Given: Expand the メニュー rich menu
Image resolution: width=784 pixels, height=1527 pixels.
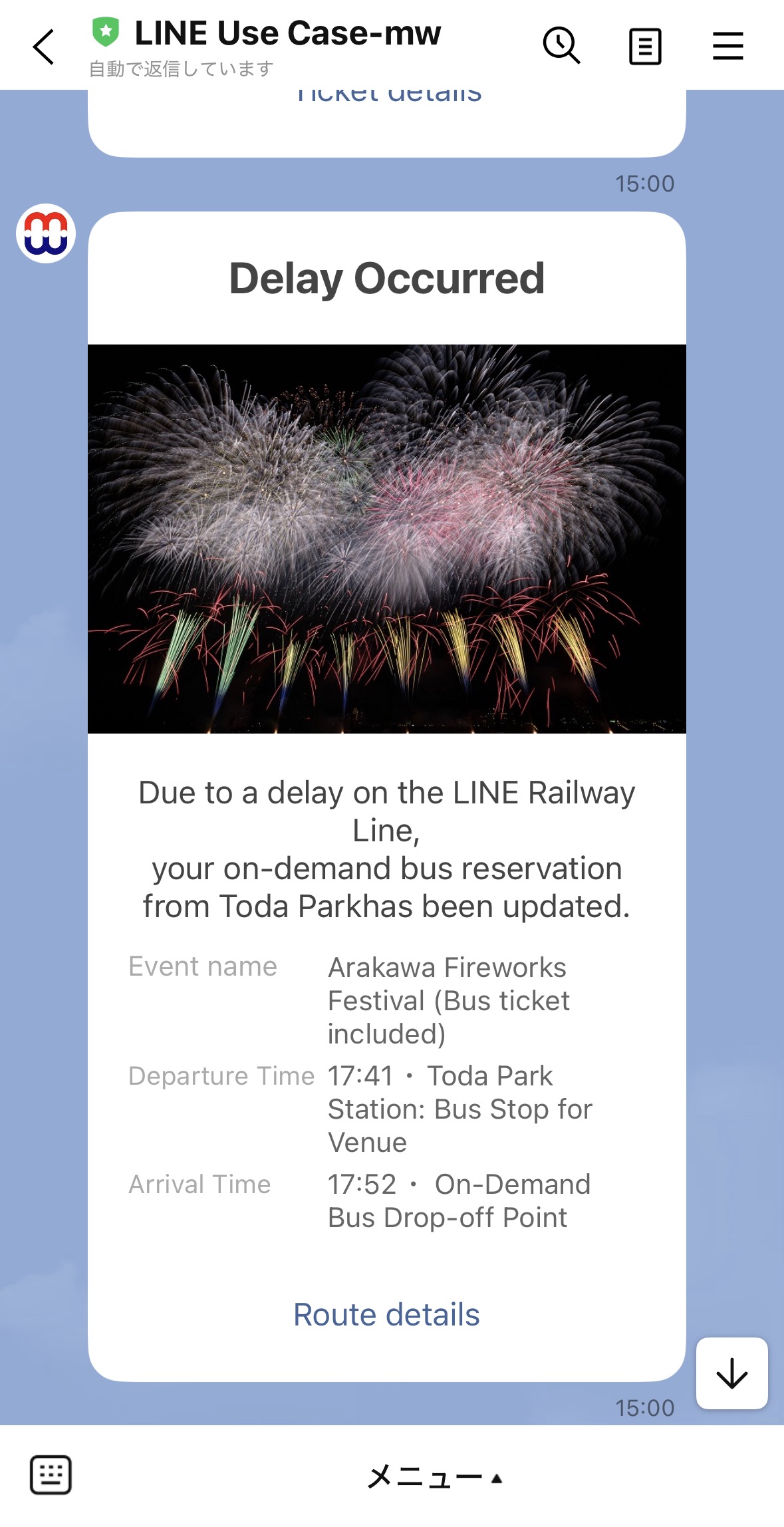Looking at the screenshot, I should 434,1477.
